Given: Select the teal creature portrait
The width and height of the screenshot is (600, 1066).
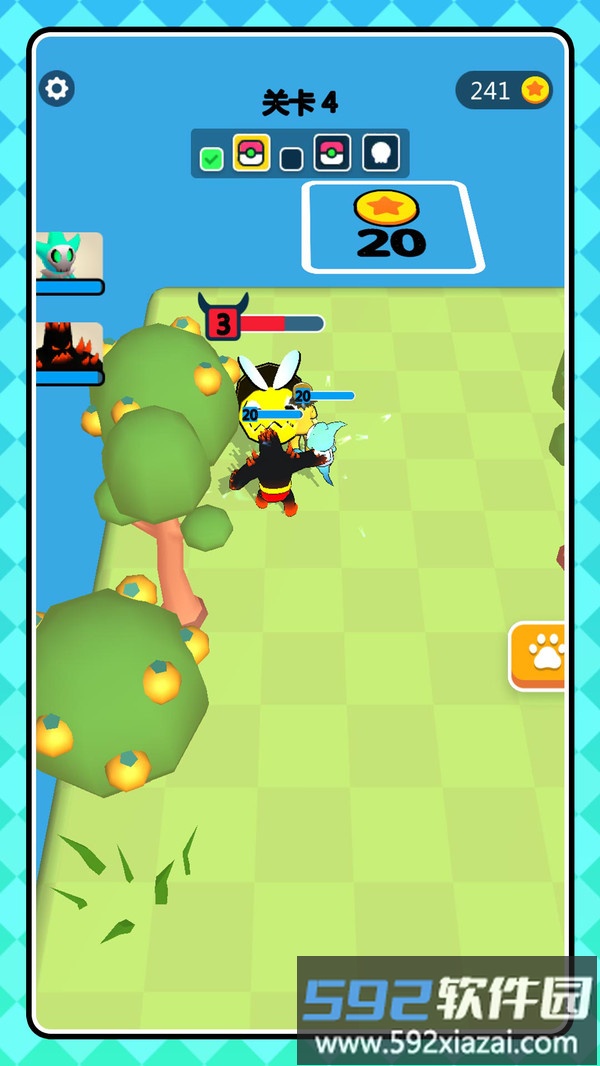Looking at the screenshot, I should [x=69, y=256].
